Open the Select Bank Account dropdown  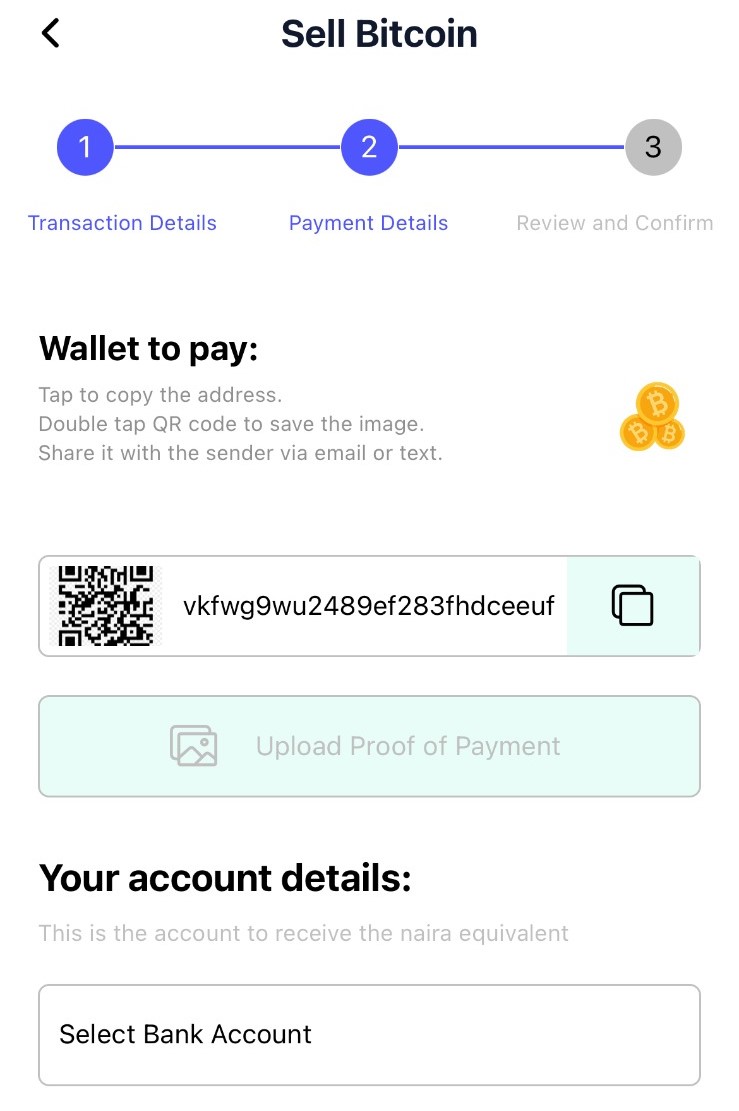click(369, 1035)
